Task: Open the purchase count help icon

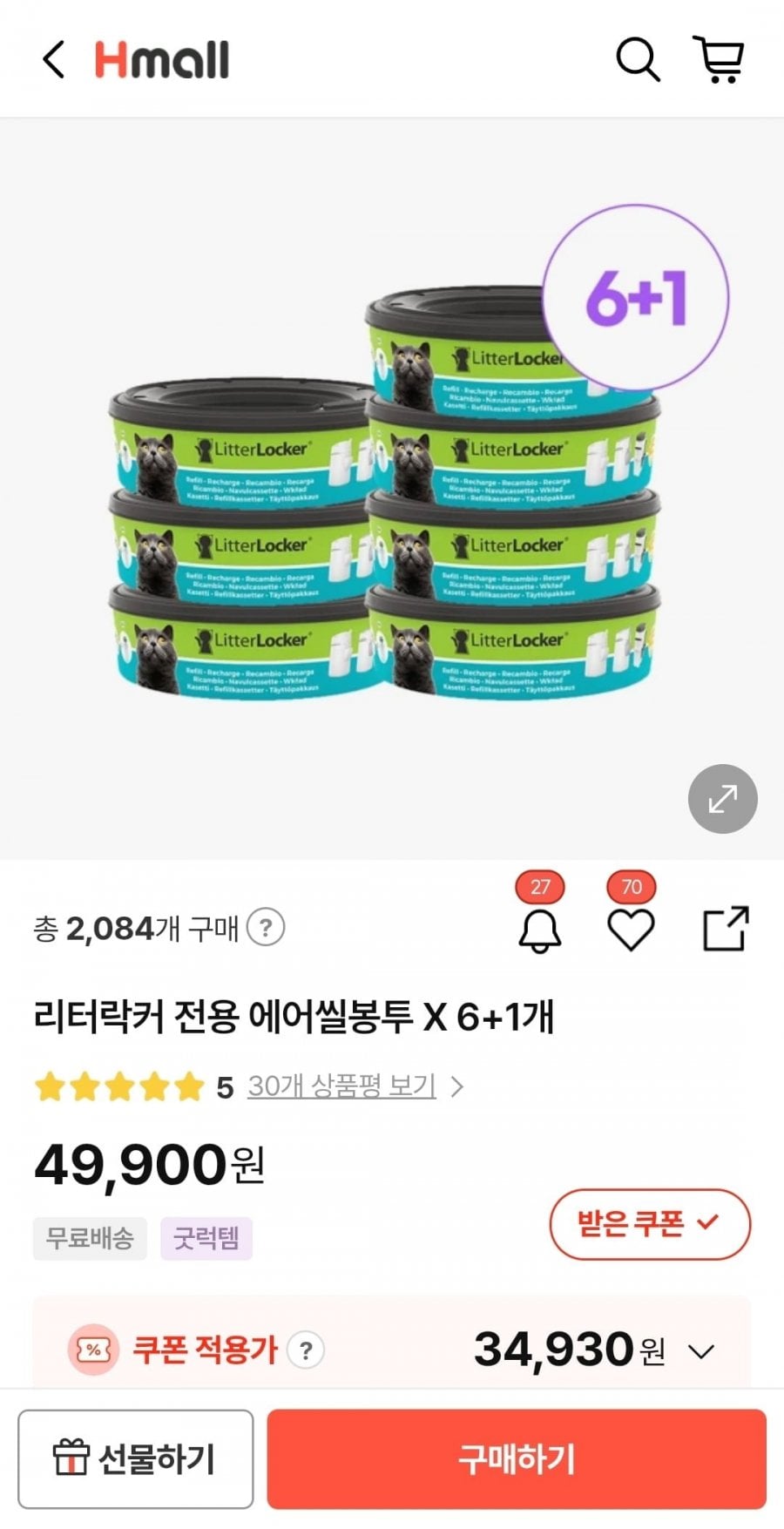Action: (x=266, y=928)
